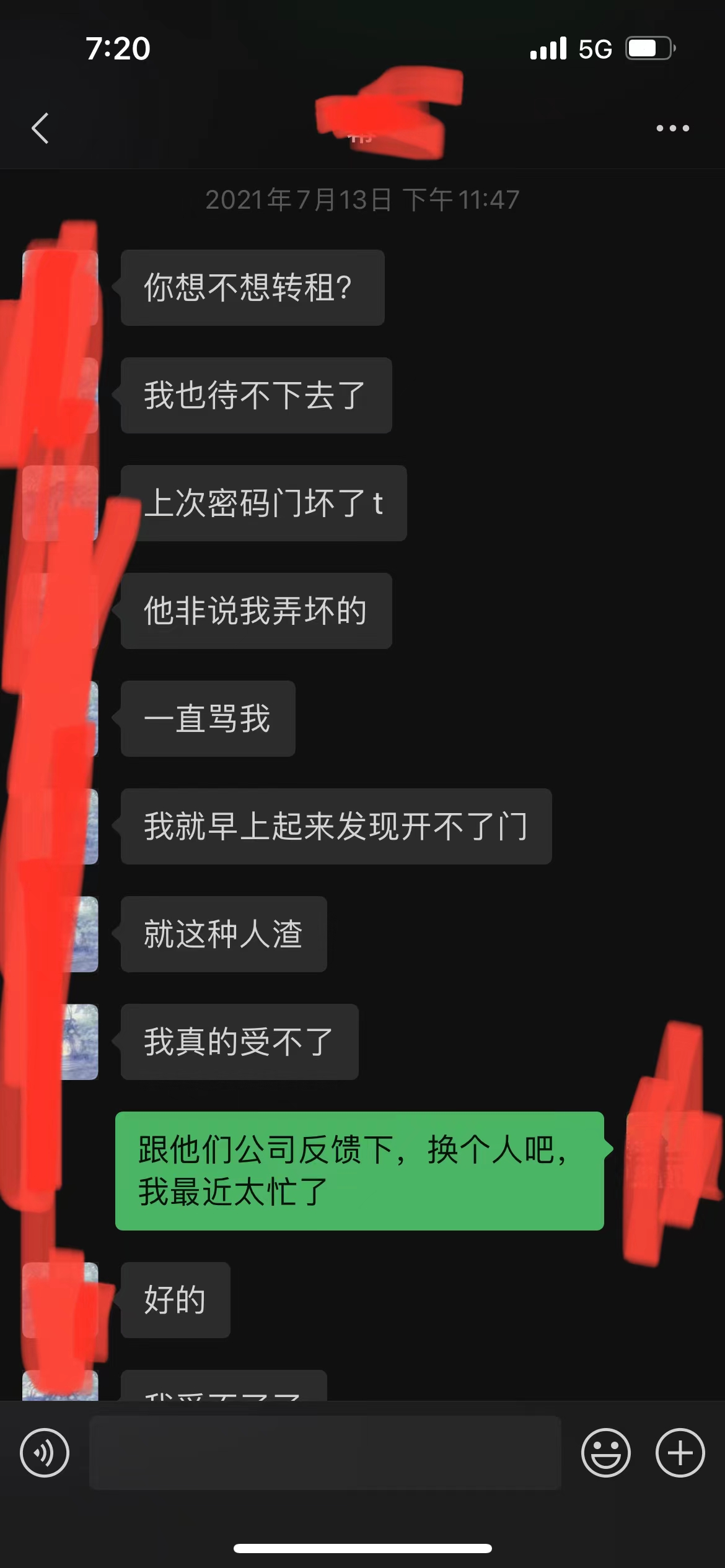Viewport: 725px width, 1568px height.
Task: Open the emoji sticker panel
Action: (605, 1453)
